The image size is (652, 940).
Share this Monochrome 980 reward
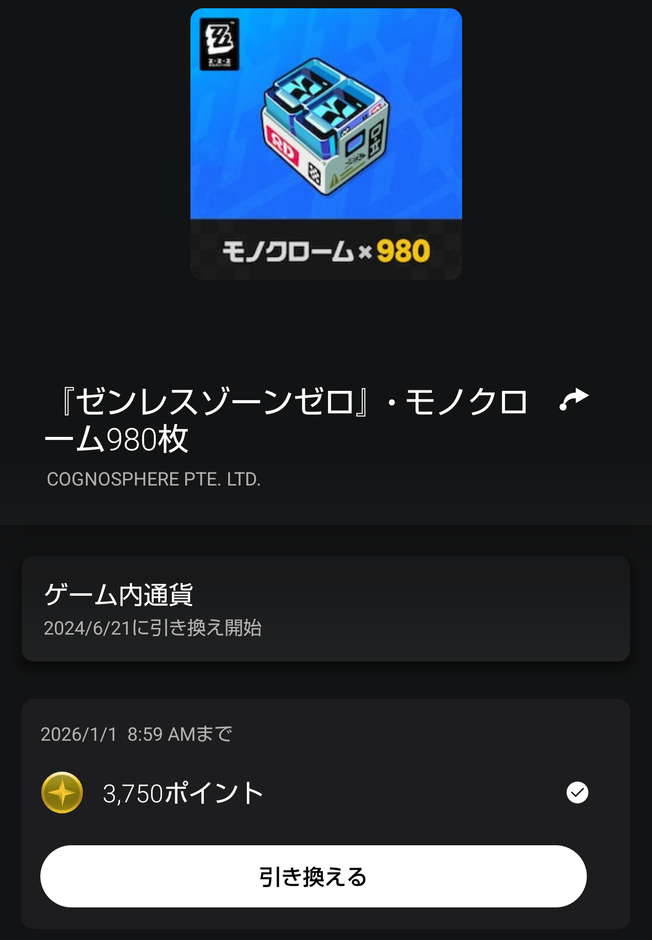574,401
